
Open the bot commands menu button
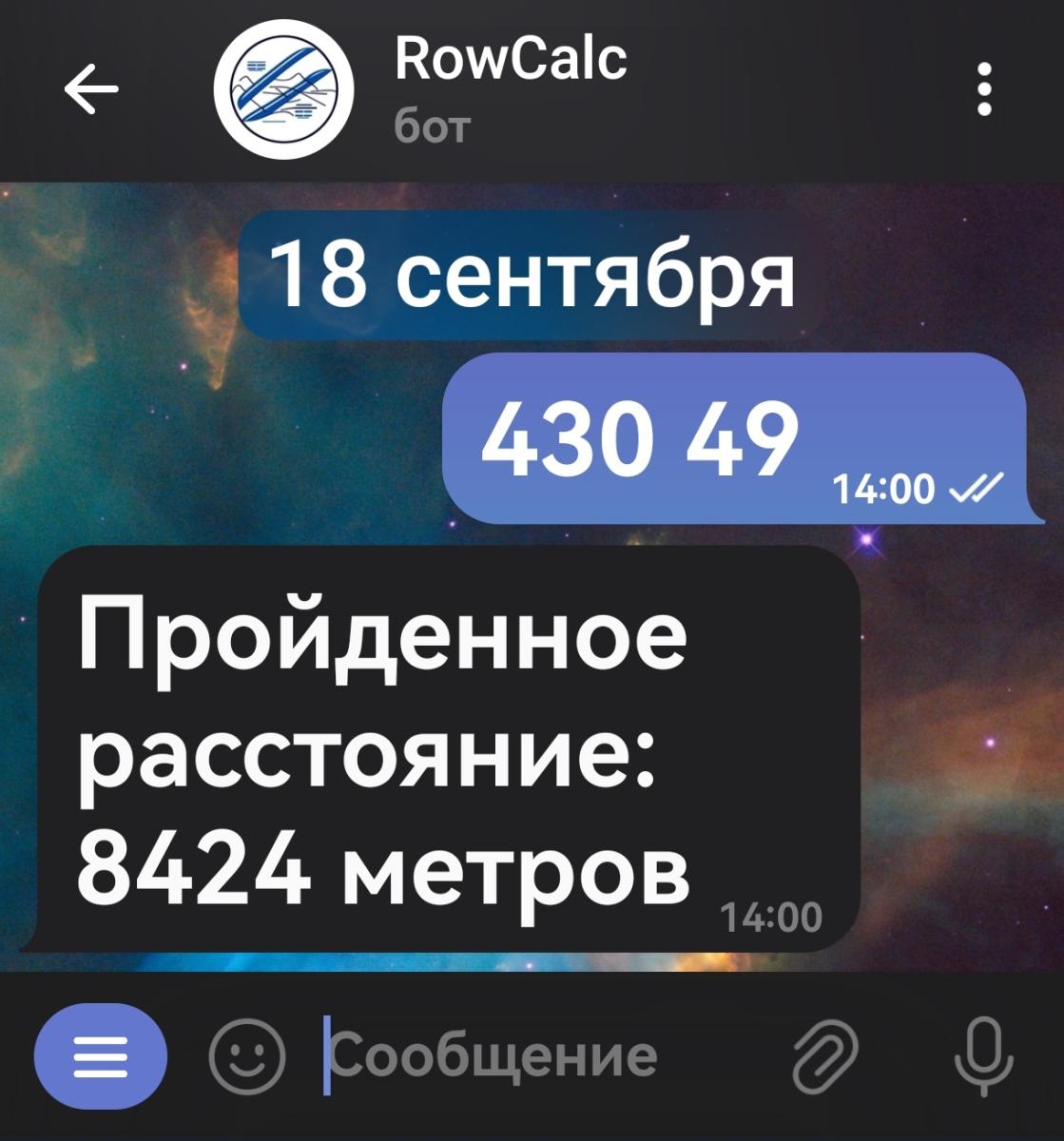point(100,1055)
